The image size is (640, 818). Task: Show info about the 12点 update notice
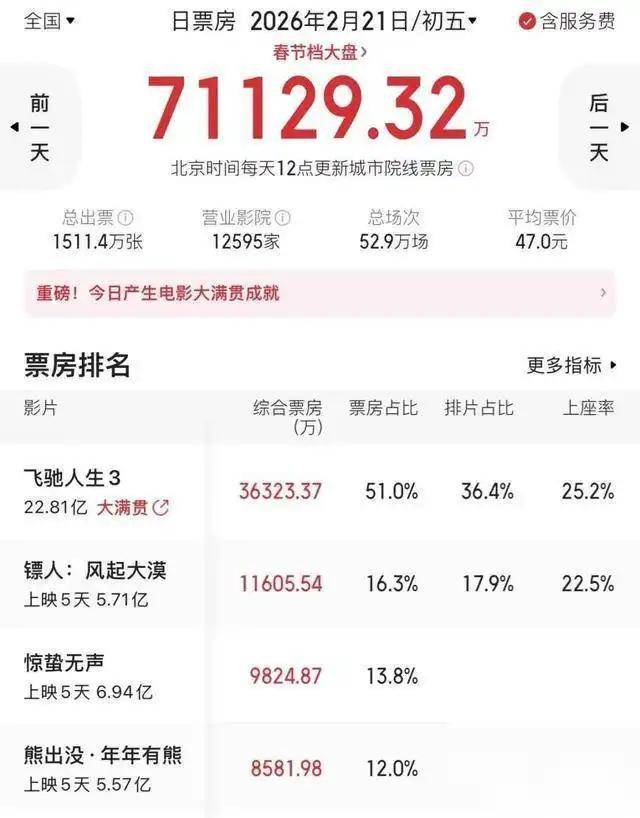[466, 169]
